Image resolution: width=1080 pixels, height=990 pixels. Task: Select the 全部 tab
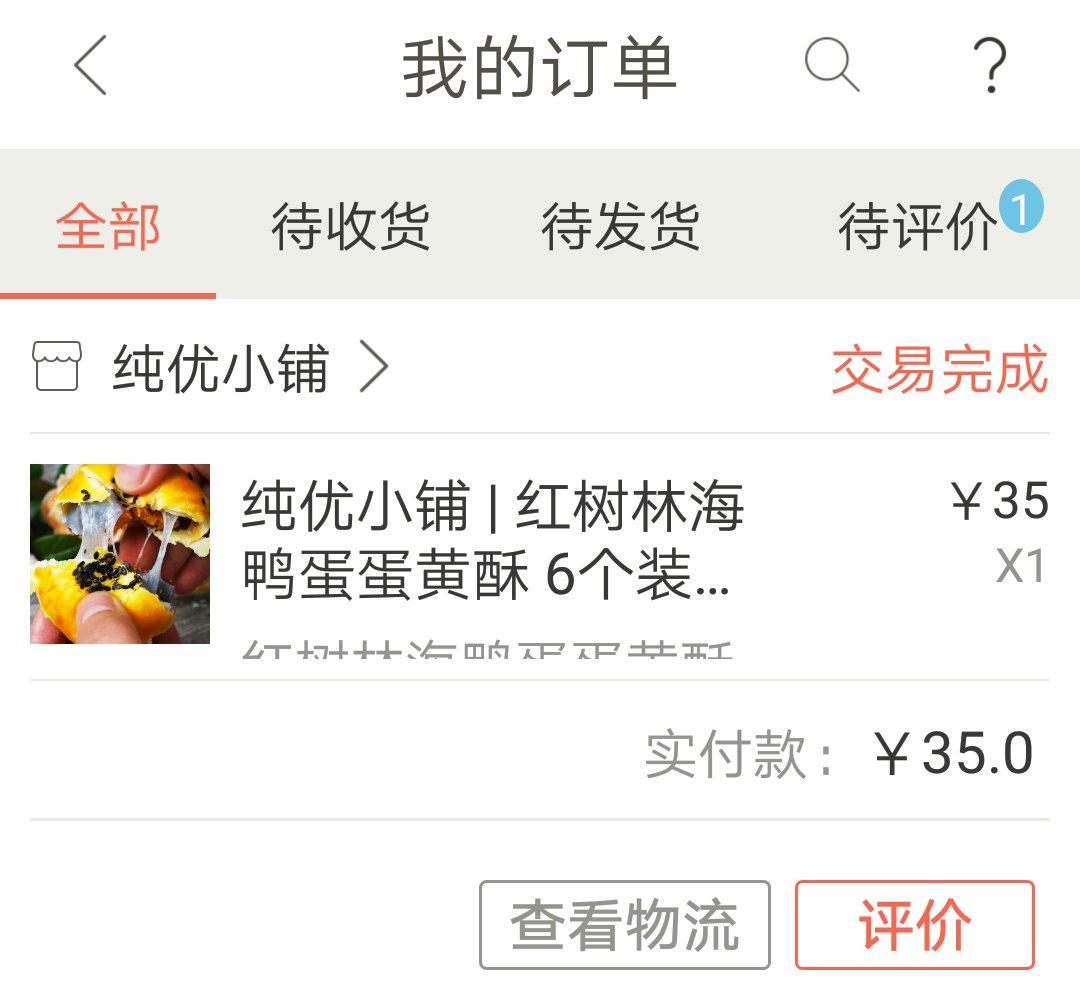point(108,226)
